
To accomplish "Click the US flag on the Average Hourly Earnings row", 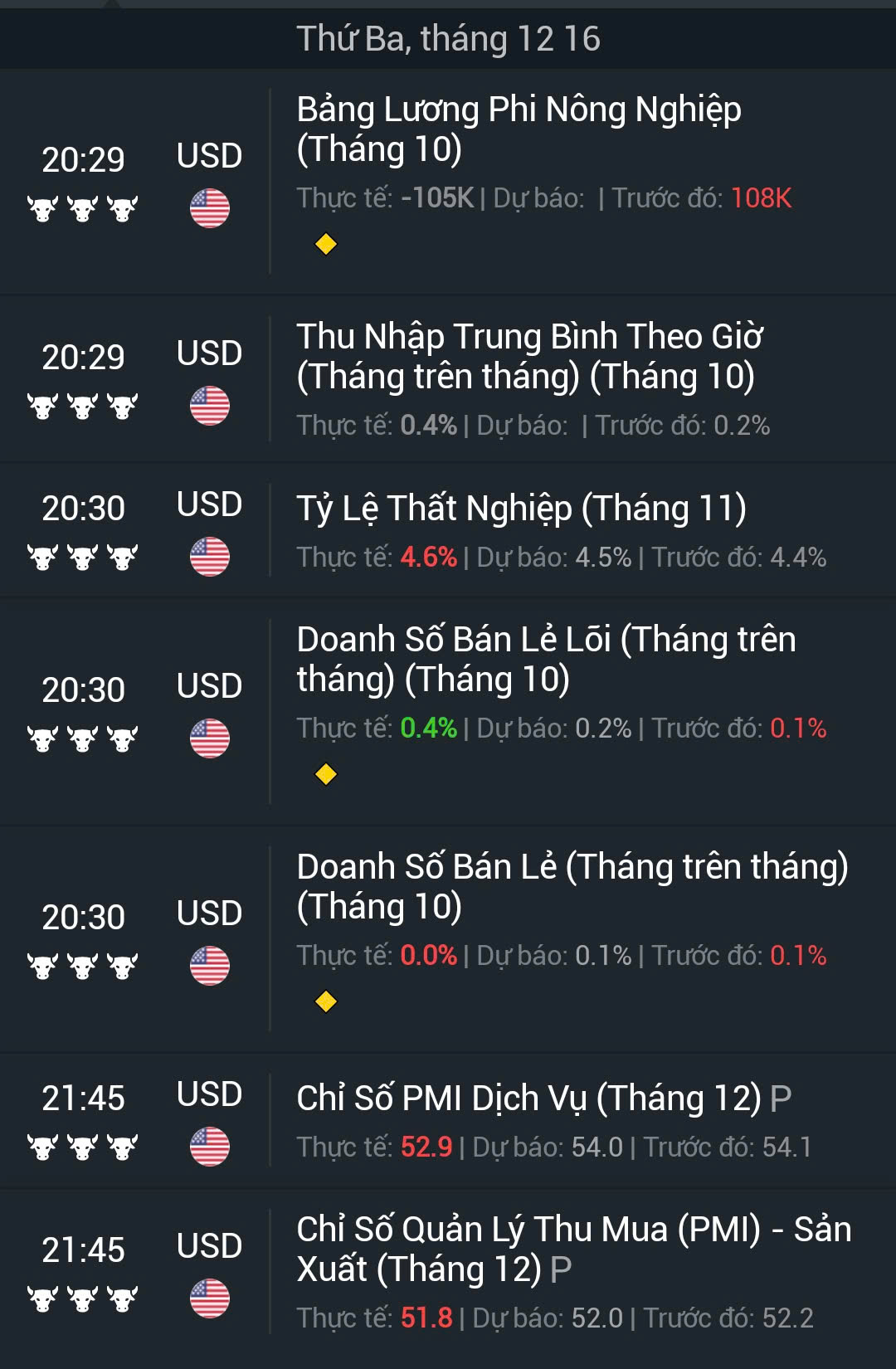I will tap(210, 407).
